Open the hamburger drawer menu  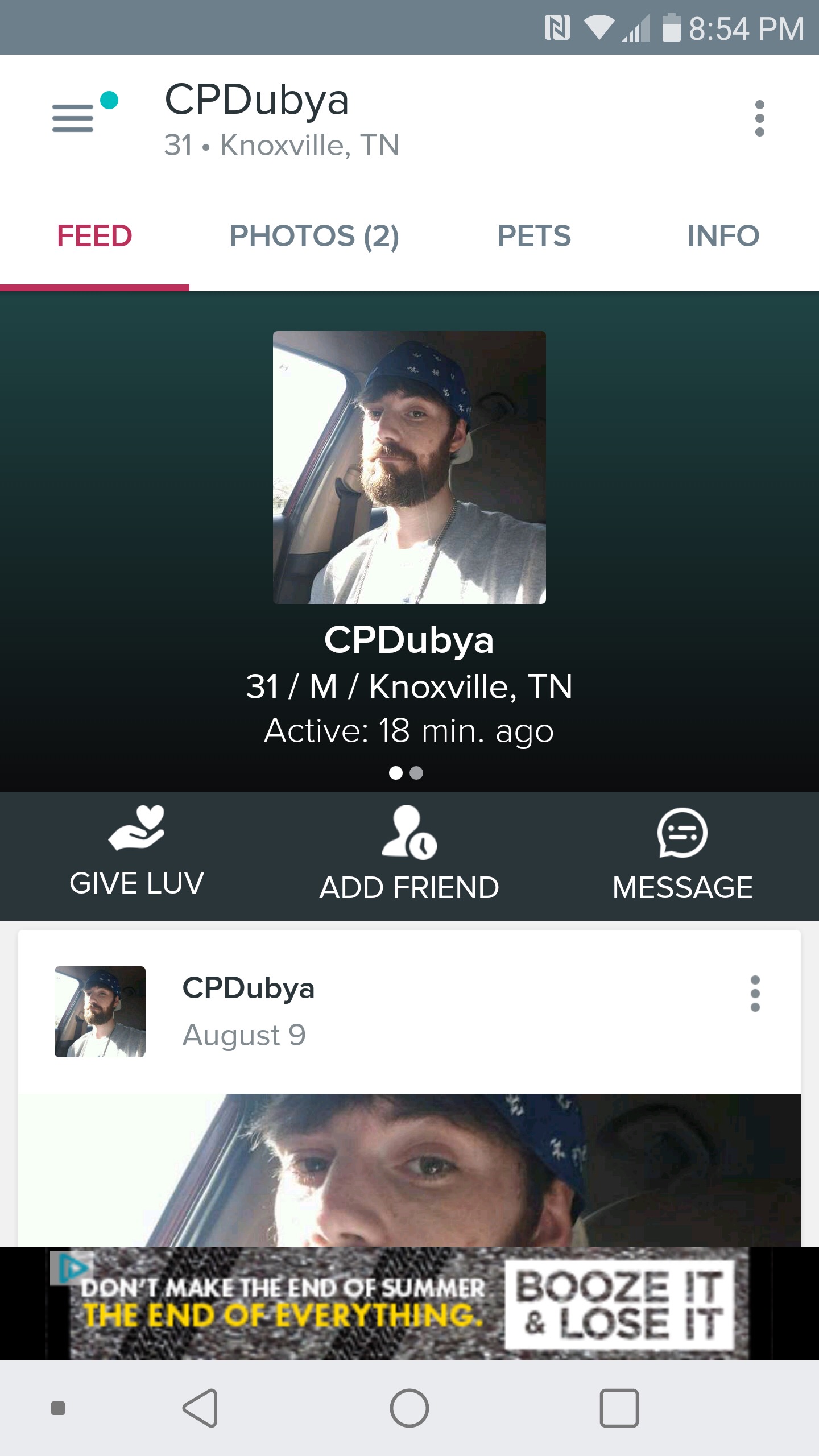tap(73, 118)
